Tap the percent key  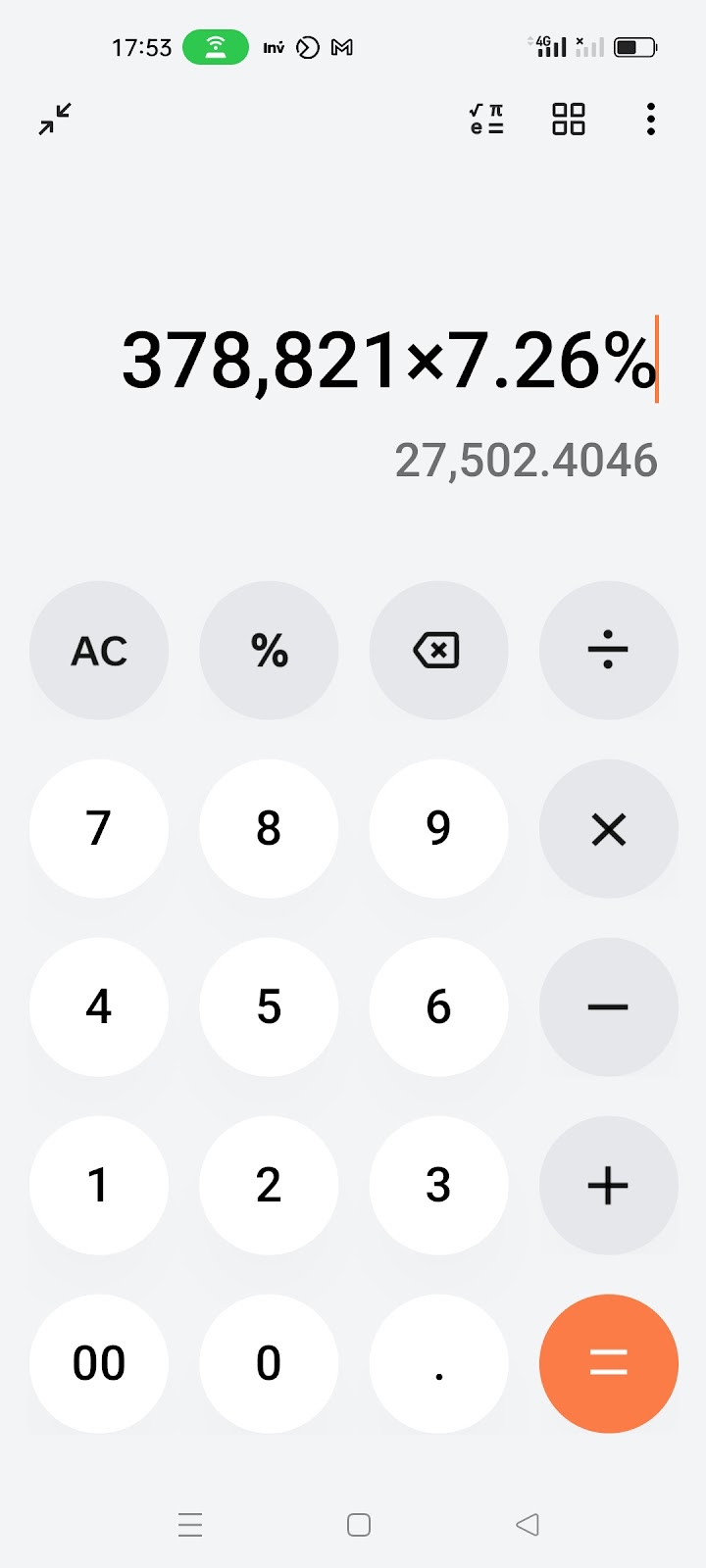269,651
